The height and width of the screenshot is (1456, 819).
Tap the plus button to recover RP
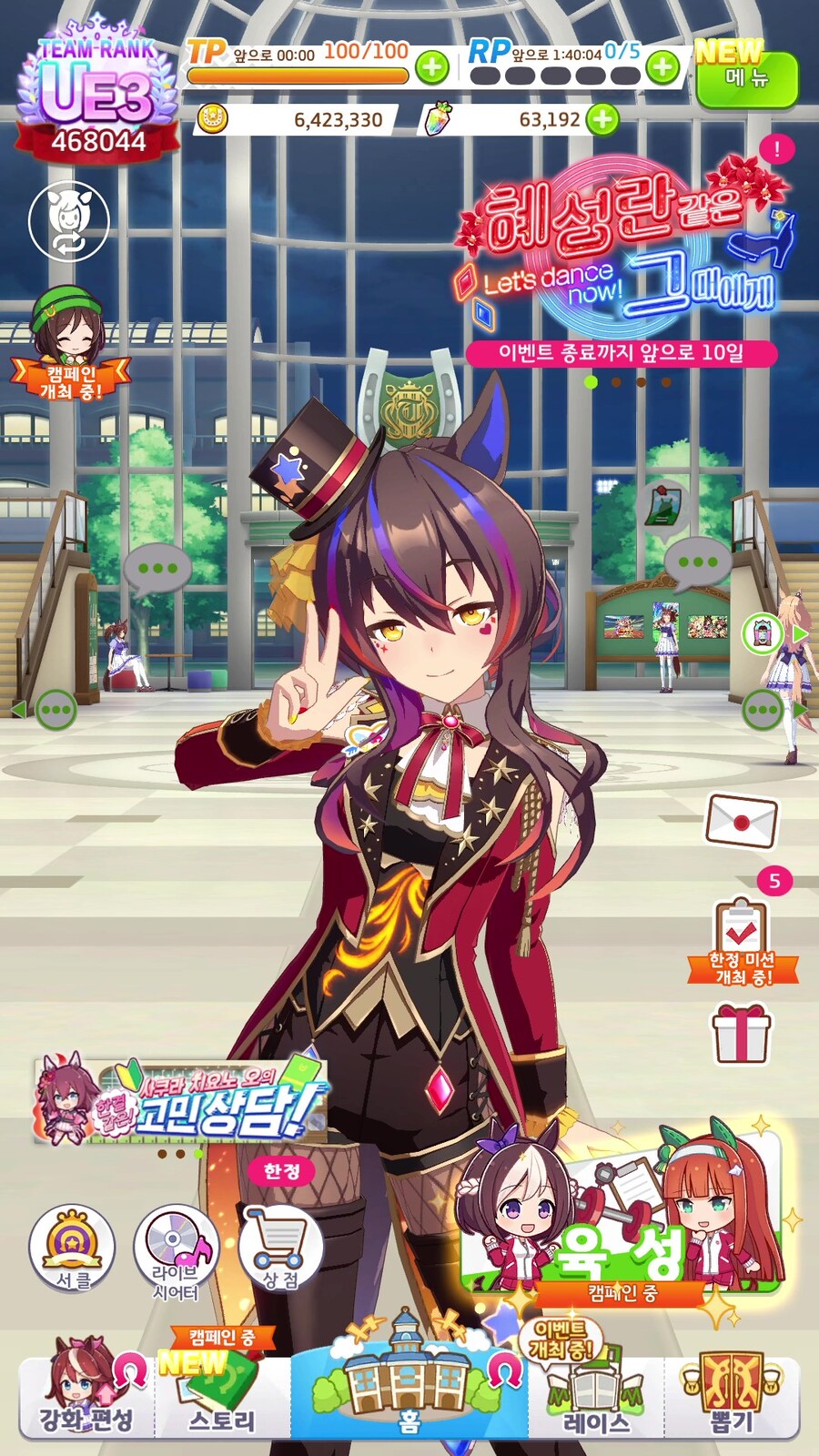(x=663, y=66)
